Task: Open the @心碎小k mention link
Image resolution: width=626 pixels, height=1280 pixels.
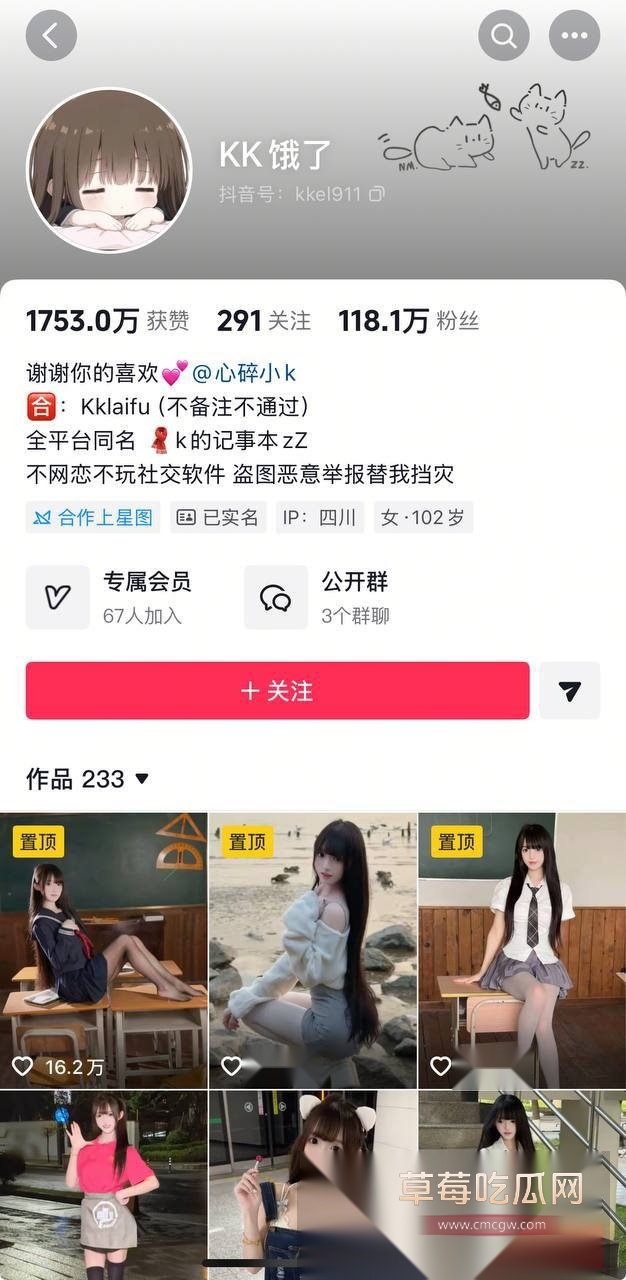Action: 244,374
